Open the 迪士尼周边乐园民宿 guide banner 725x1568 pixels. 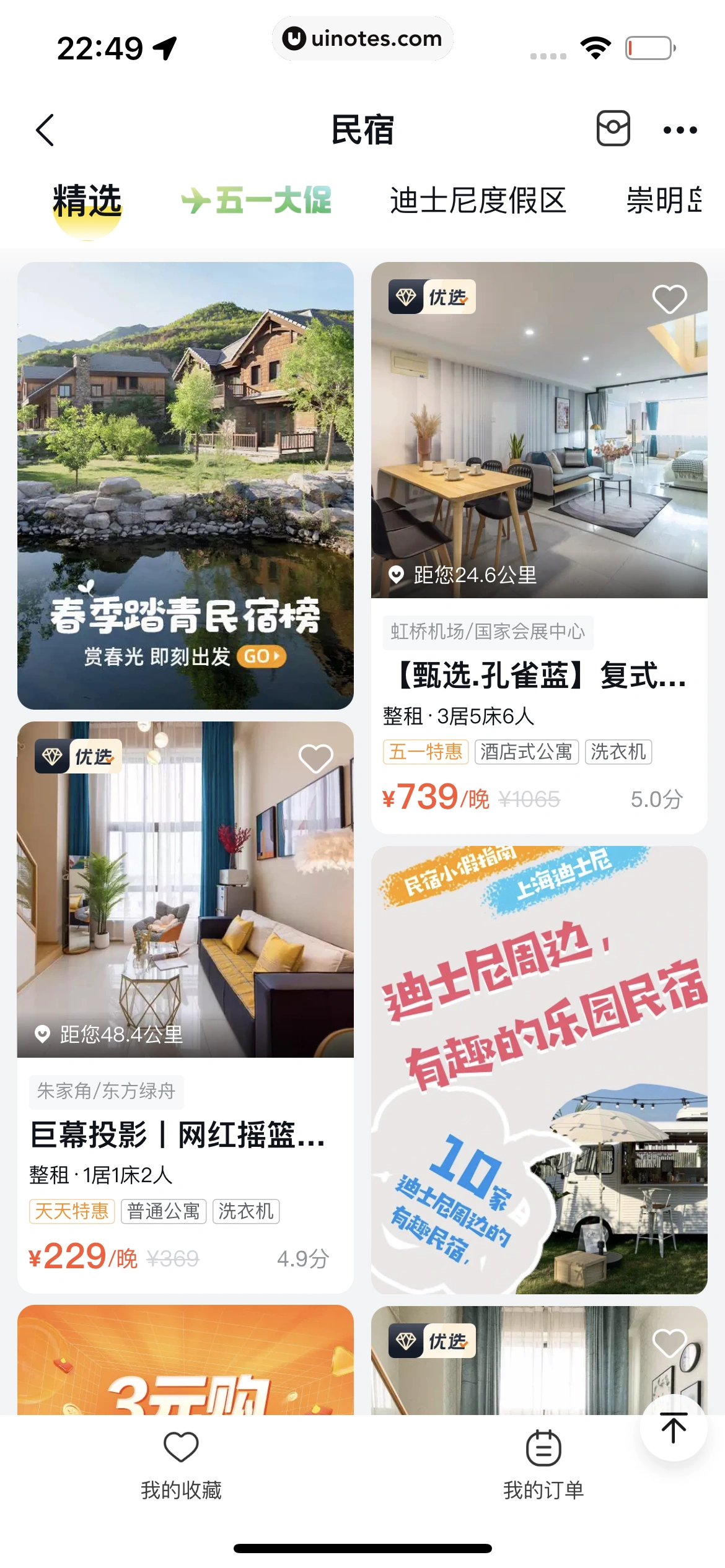[539, 1069]
